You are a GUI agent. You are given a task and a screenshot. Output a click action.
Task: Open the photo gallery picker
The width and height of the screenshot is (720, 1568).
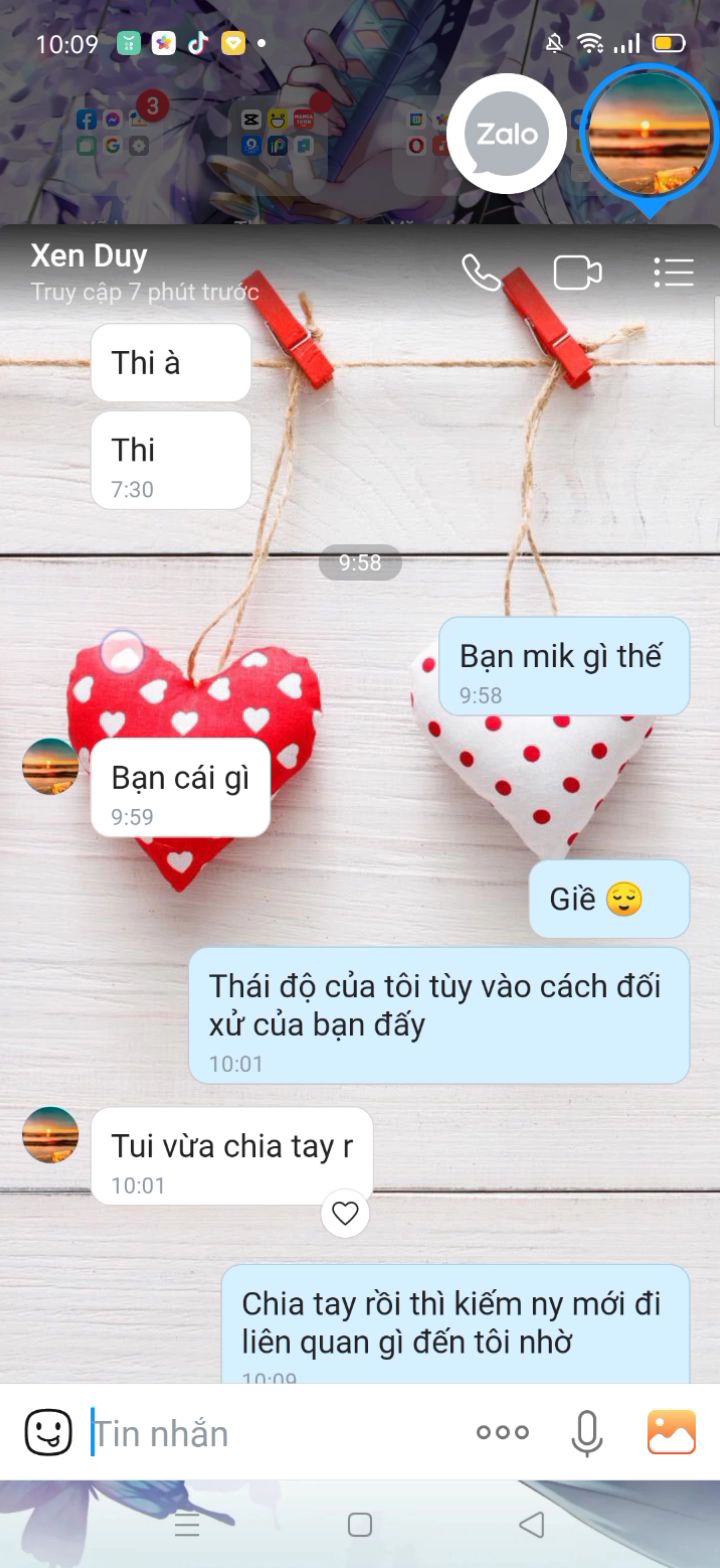coord(671,1433)
